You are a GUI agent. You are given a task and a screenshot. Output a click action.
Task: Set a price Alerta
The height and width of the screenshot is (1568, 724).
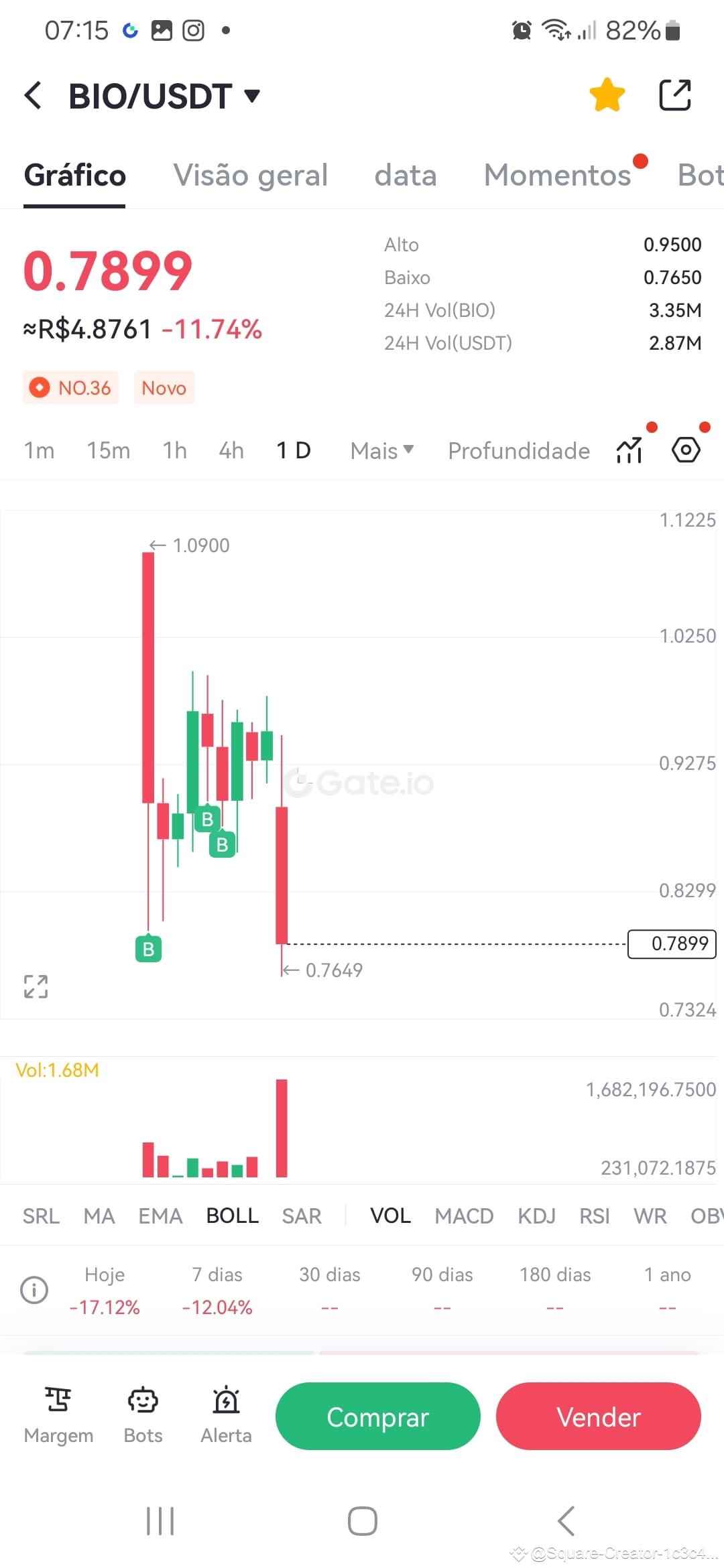coord(226,1415)
